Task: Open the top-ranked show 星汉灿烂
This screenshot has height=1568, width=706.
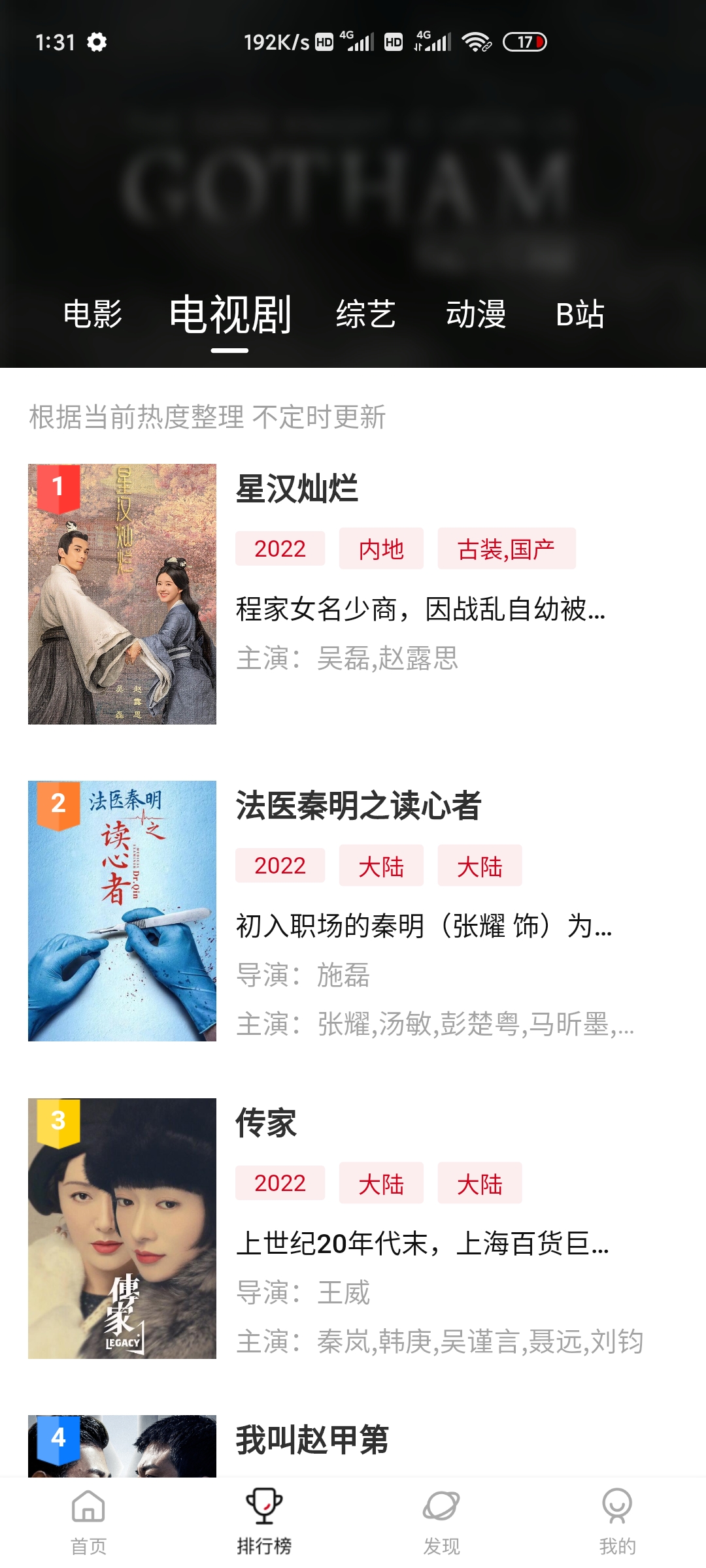Action: 297,489
